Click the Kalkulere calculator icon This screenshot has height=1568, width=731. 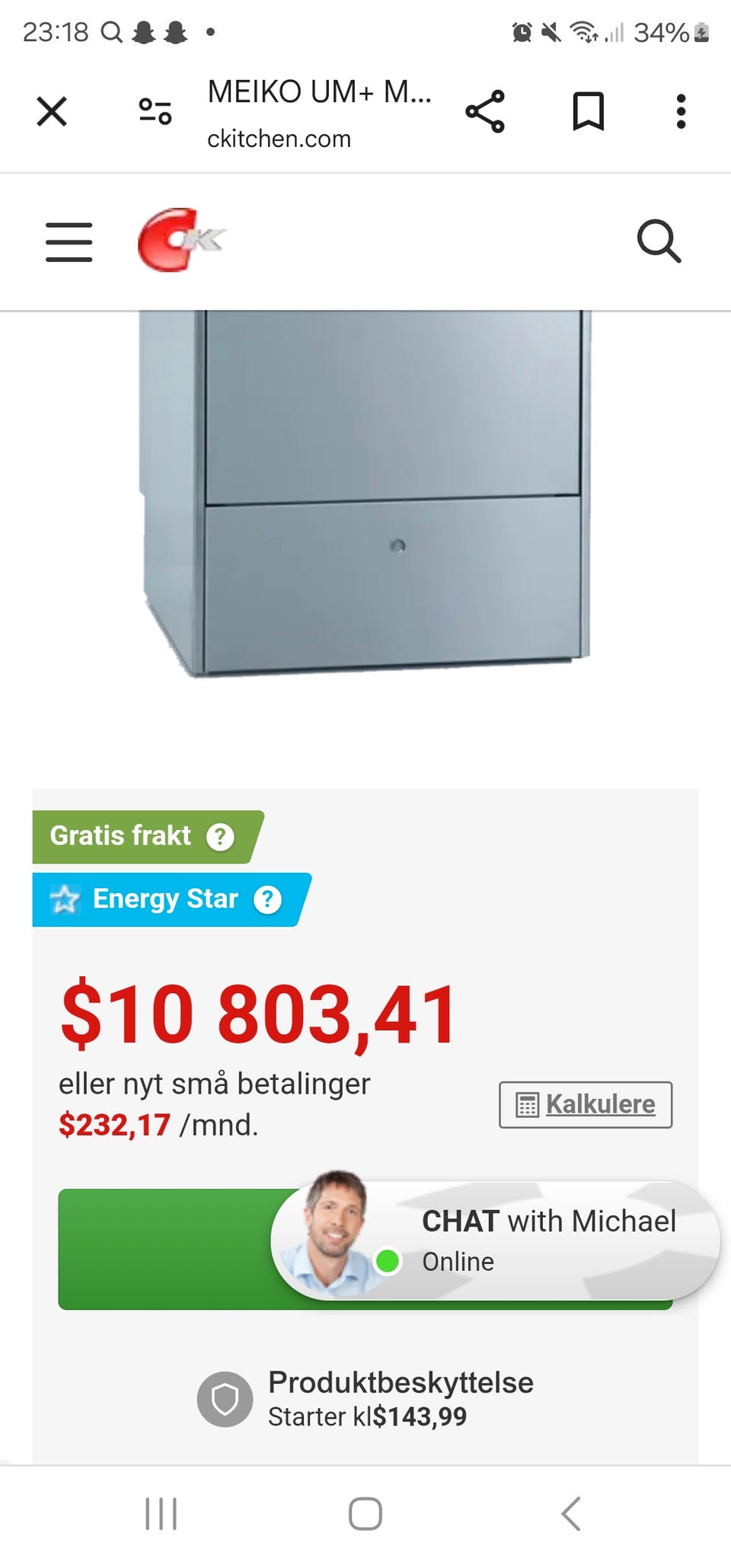click(526, 1104)
